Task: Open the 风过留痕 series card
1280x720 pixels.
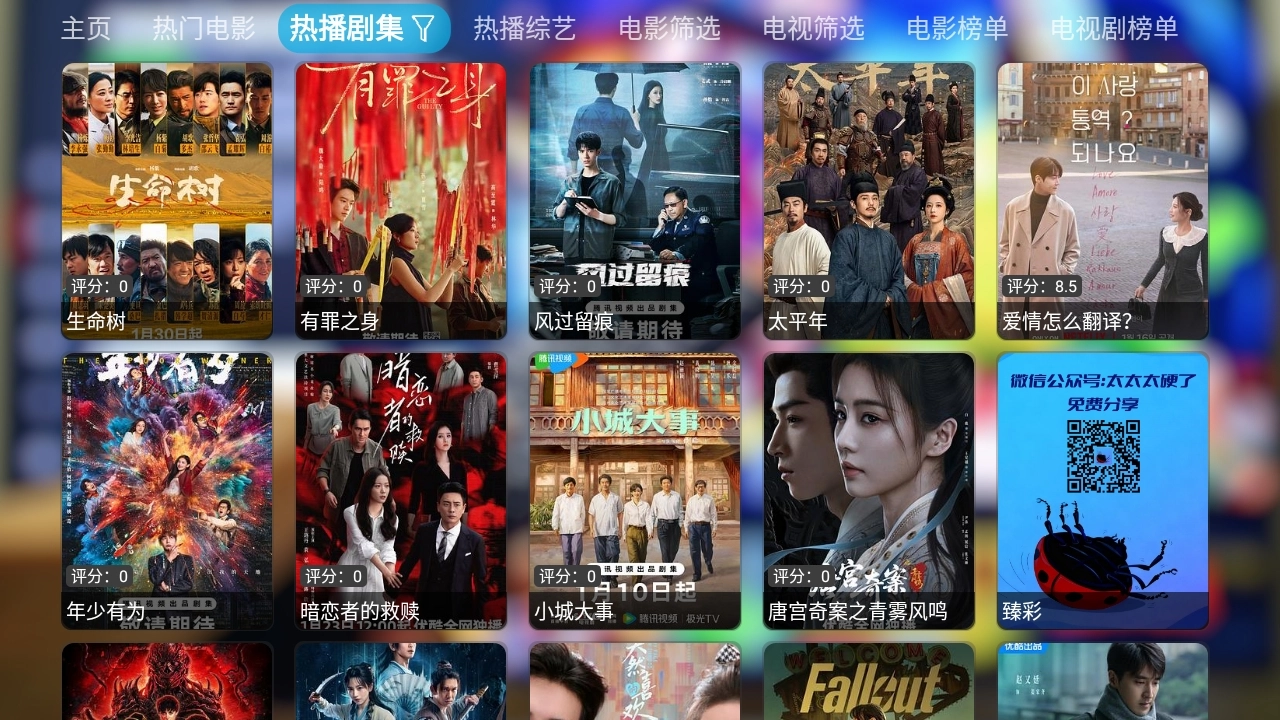Action: point(635,200)
